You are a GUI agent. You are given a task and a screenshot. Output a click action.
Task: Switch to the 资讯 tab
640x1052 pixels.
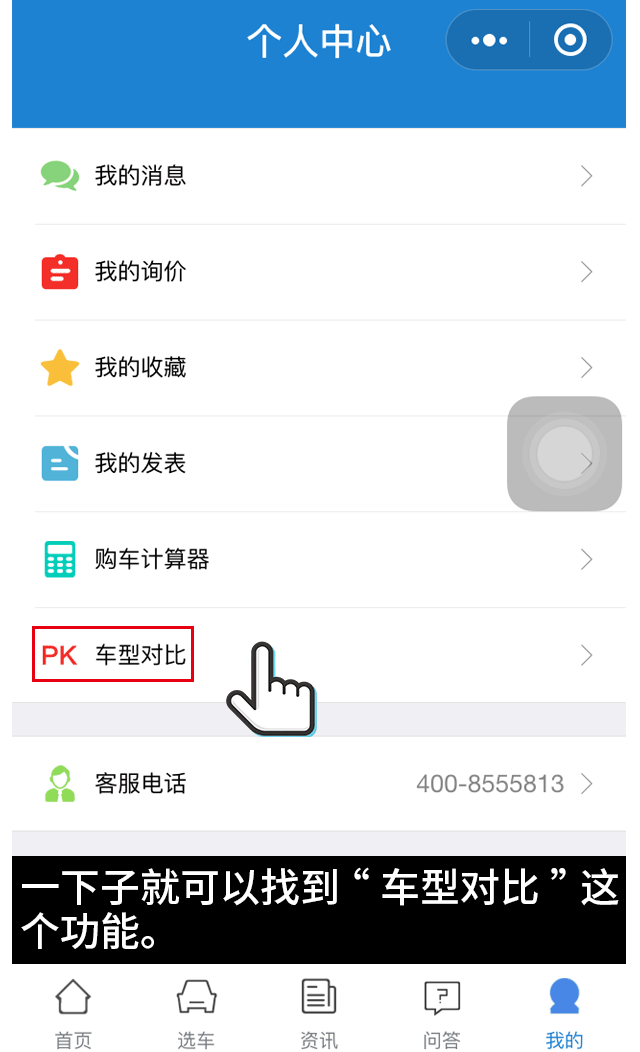pyautogui.click(x=319, y=1013)
